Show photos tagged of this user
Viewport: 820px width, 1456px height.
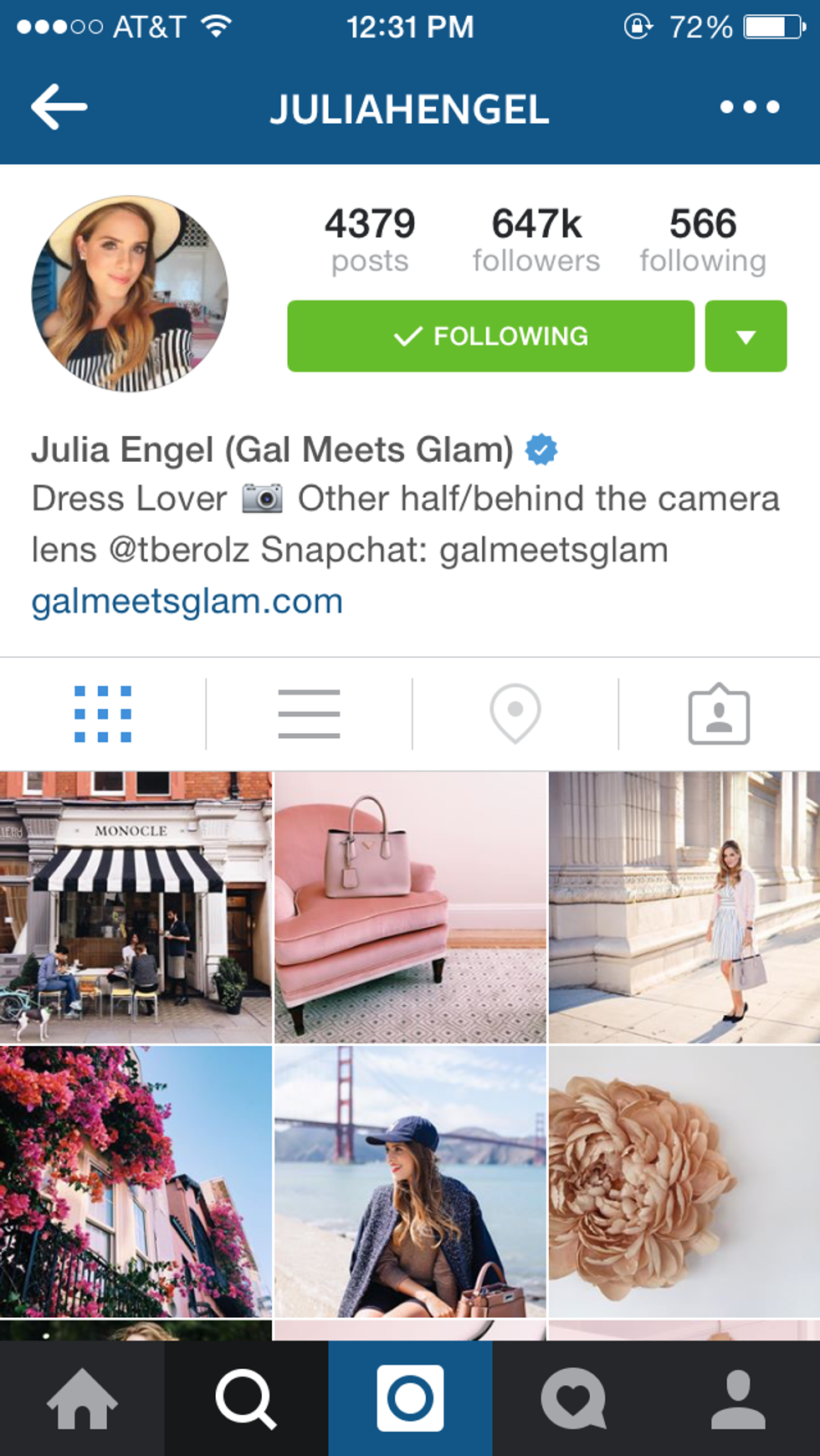719,715
